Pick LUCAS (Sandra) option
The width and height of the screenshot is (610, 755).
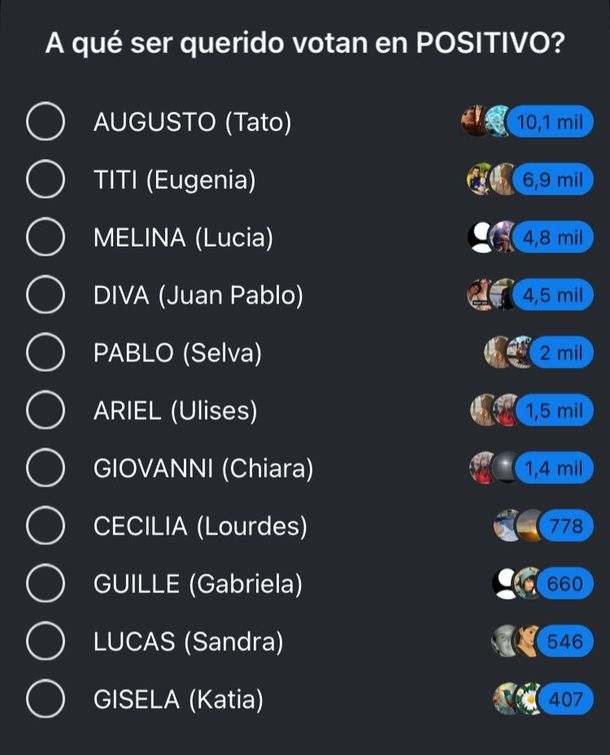[x=45, y=641]
